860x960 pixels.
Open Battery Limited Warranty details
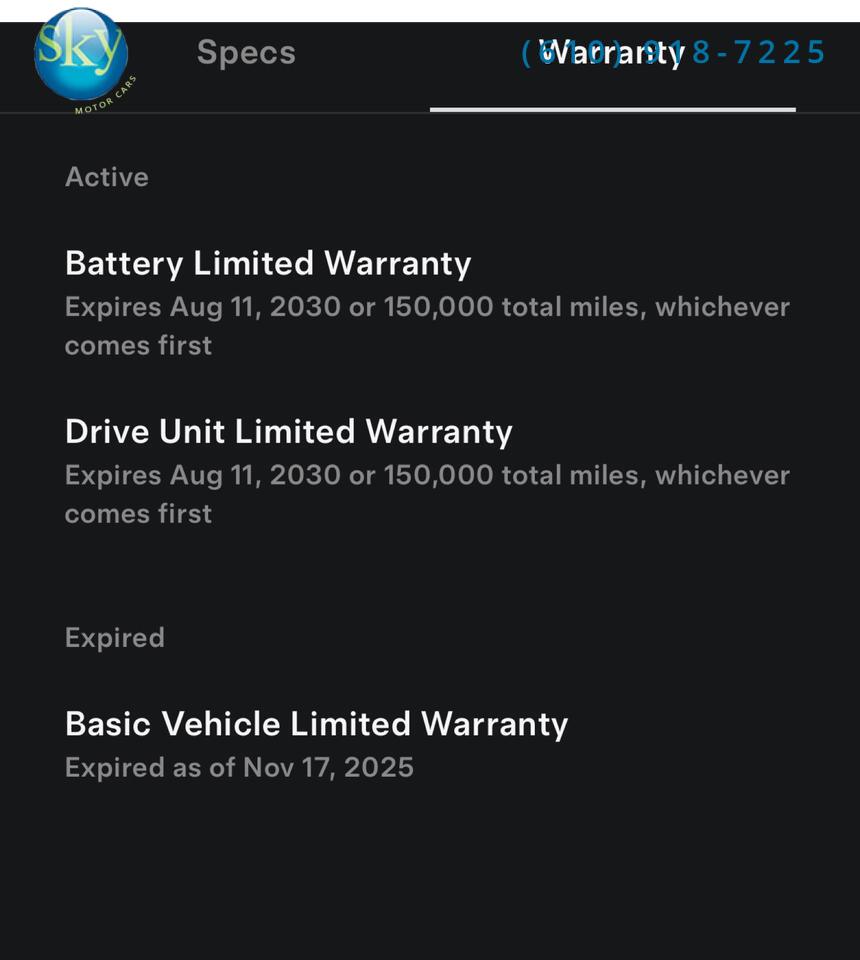pos(268,263)
